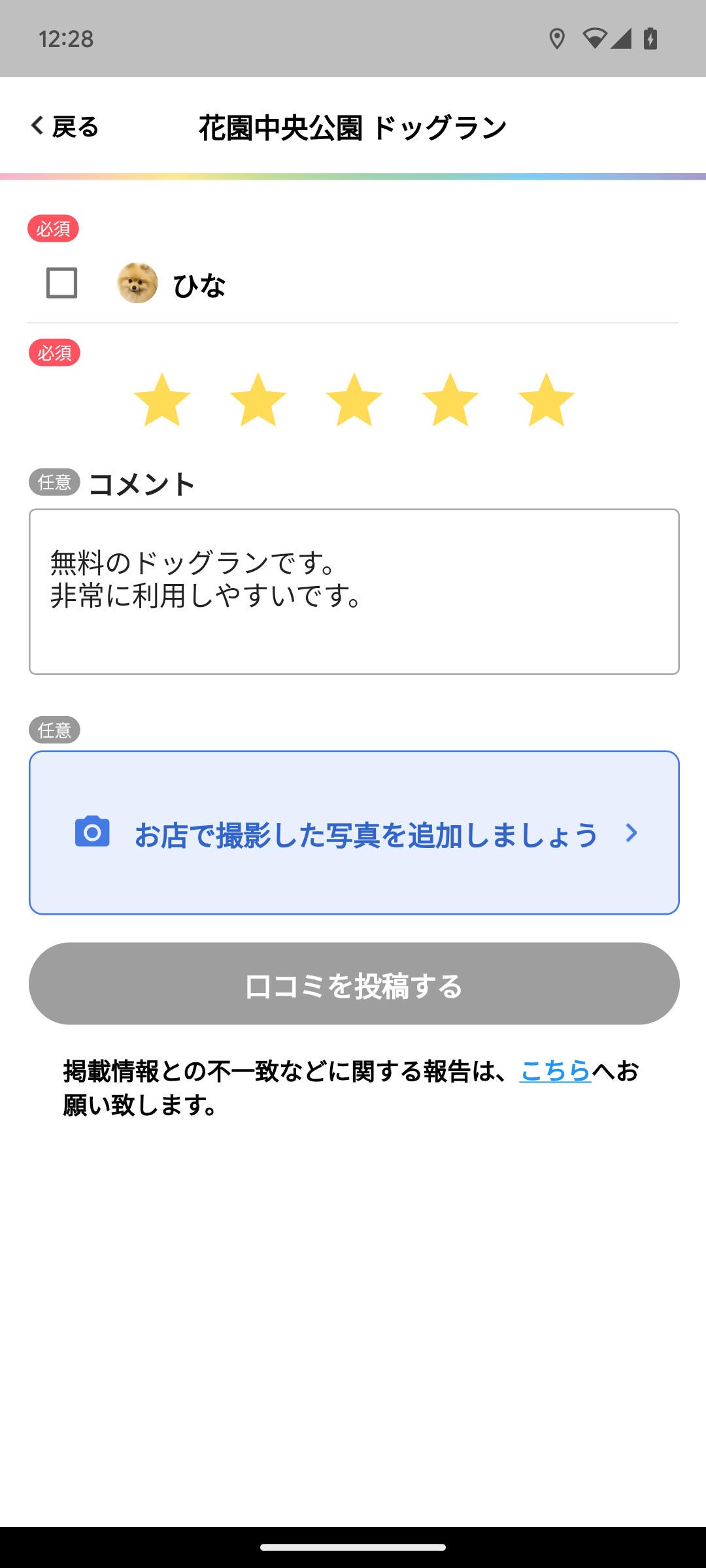The height and width of the screenshot is (1568, 706).
Task: Set rating to five stars
Action: pos(546,400)
